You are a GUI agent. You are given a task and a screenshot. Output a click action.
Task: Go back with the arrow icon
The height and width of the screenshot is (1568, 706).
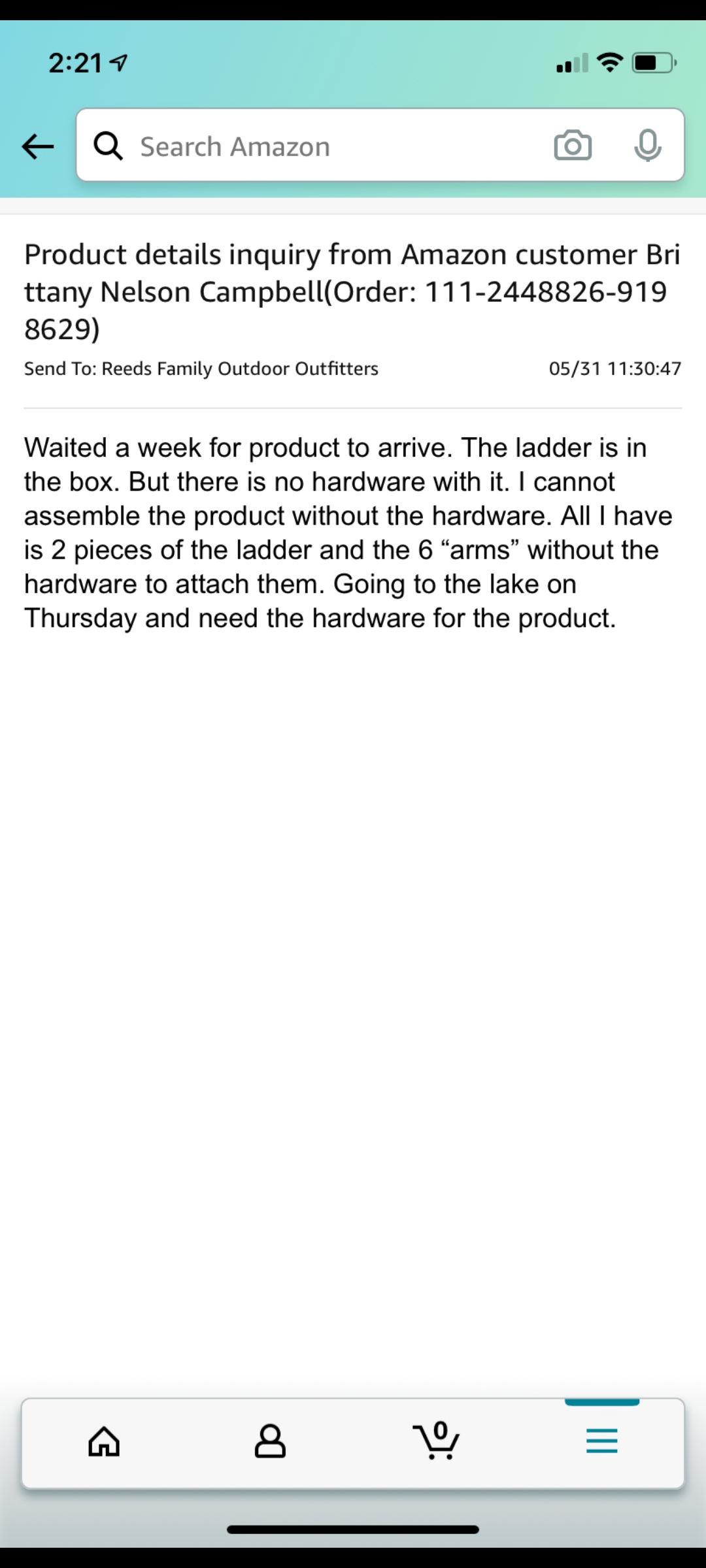(x=38, y=146)
